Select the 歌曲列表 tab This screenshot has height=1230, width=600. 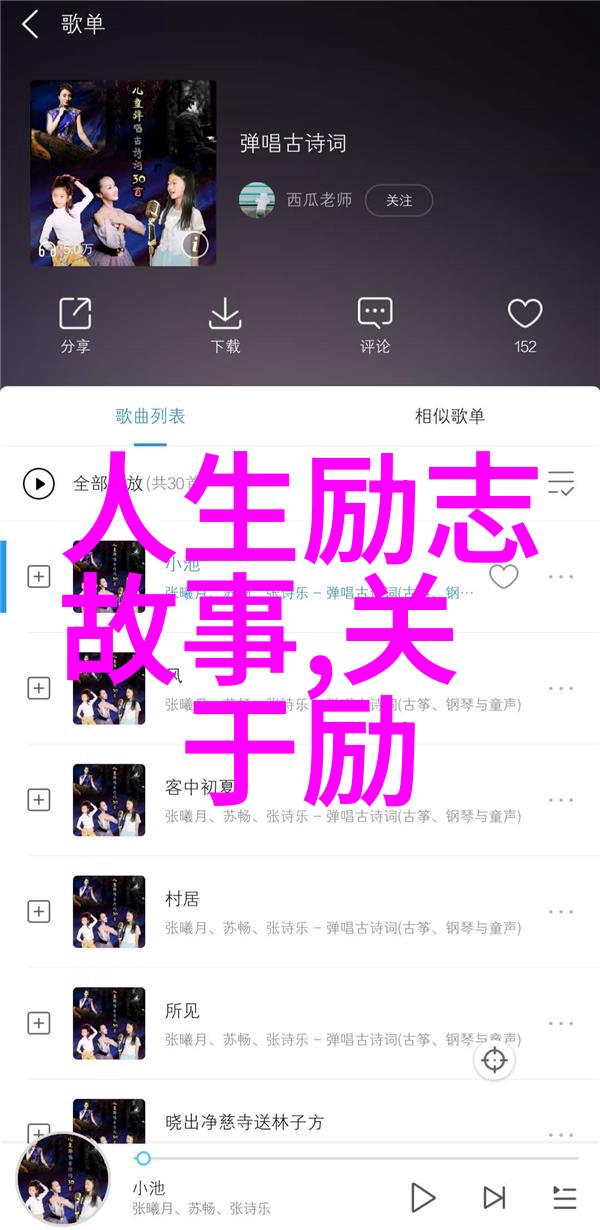(150, 416)
